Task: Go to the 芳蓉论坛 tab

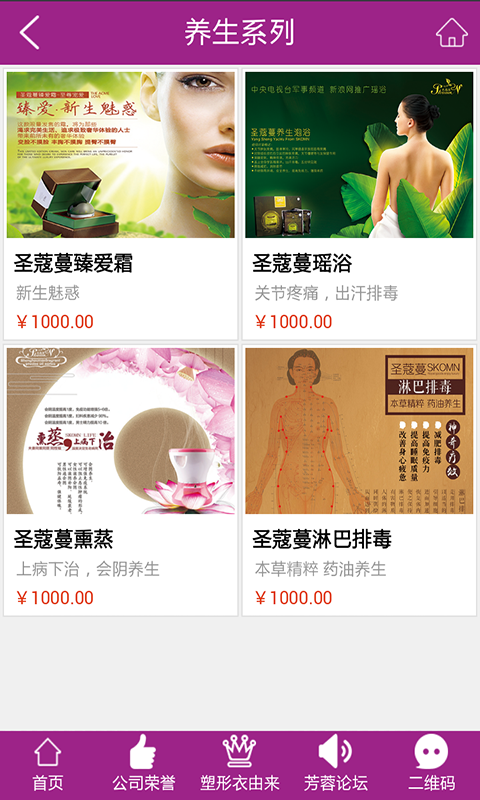Action: [336, 765]
